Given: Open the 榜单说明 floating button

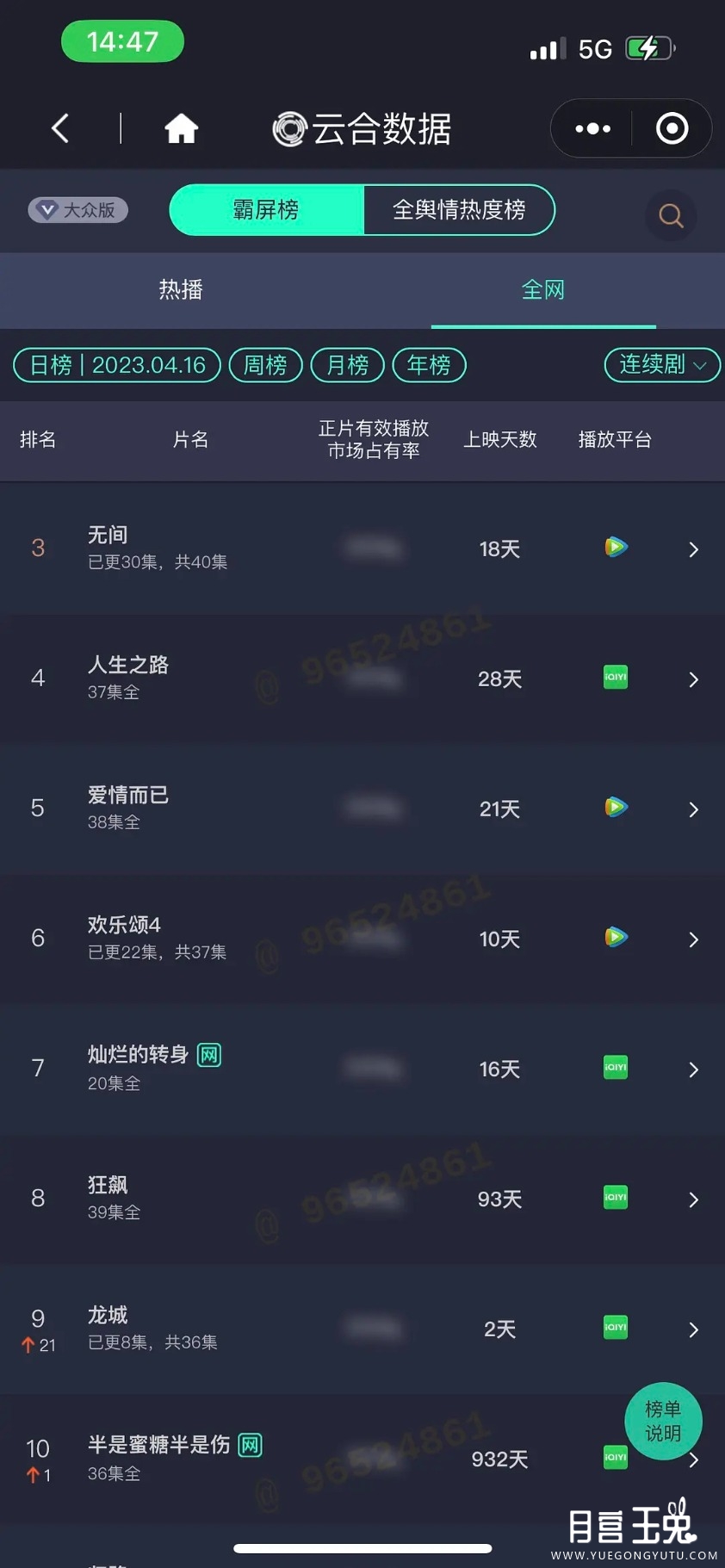Looking at the screenshot, I should pos(663,1421).
